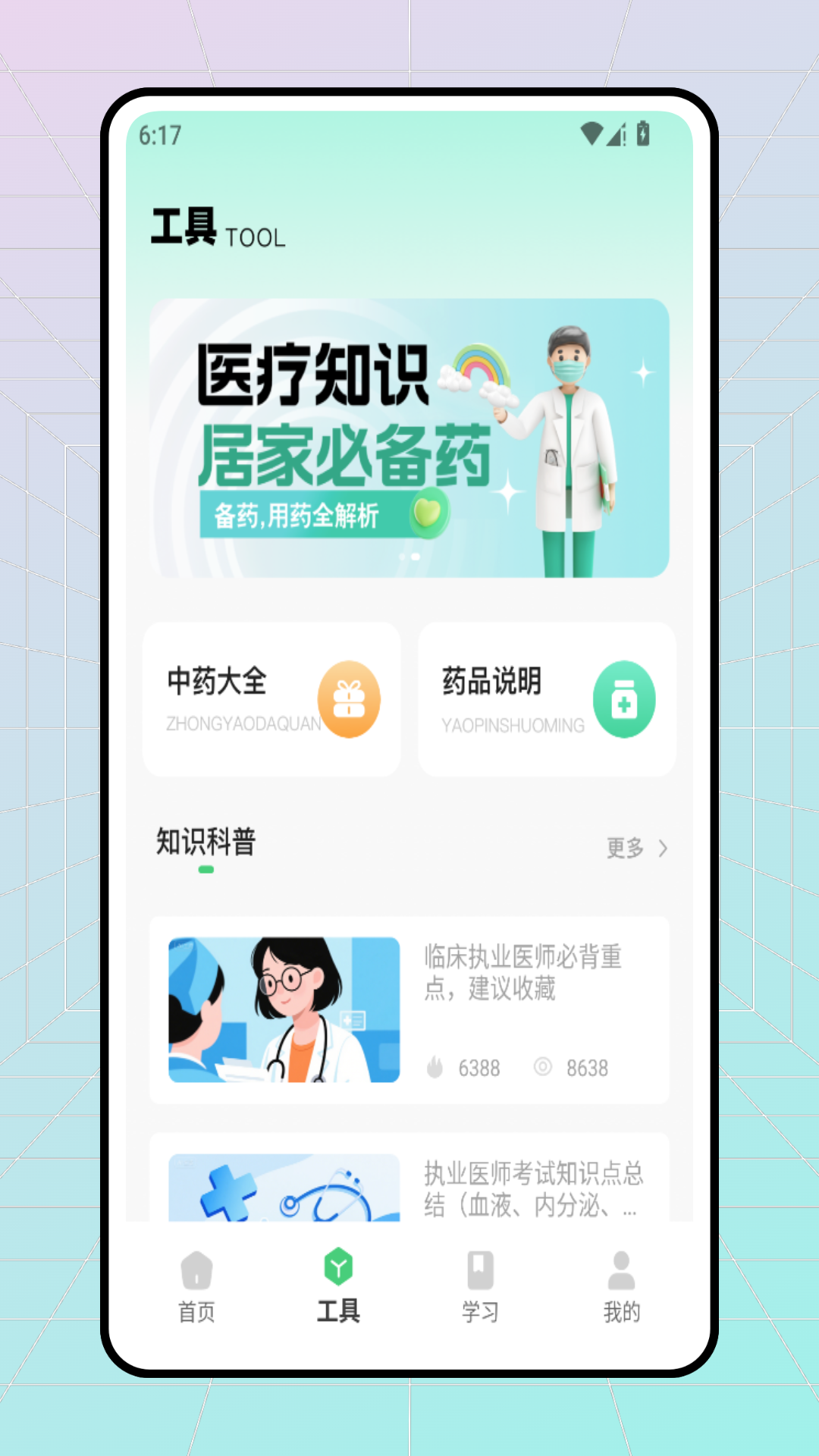
Task: Tap the green pill bottle icon on 药品说明
Action: (623, 698)
